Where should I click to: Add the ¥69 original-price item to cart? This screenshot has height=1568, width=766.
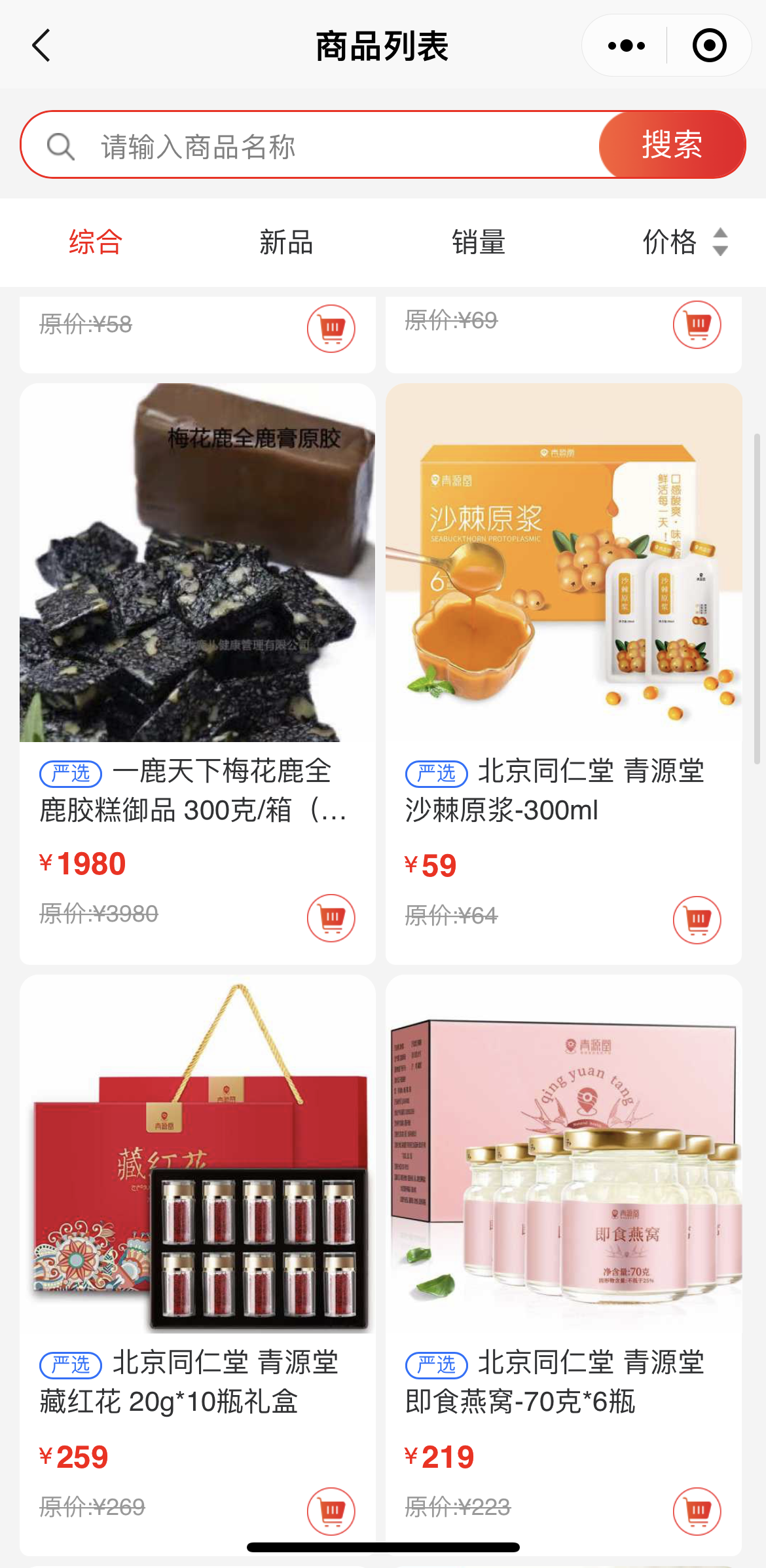click(x=697, y=325)
